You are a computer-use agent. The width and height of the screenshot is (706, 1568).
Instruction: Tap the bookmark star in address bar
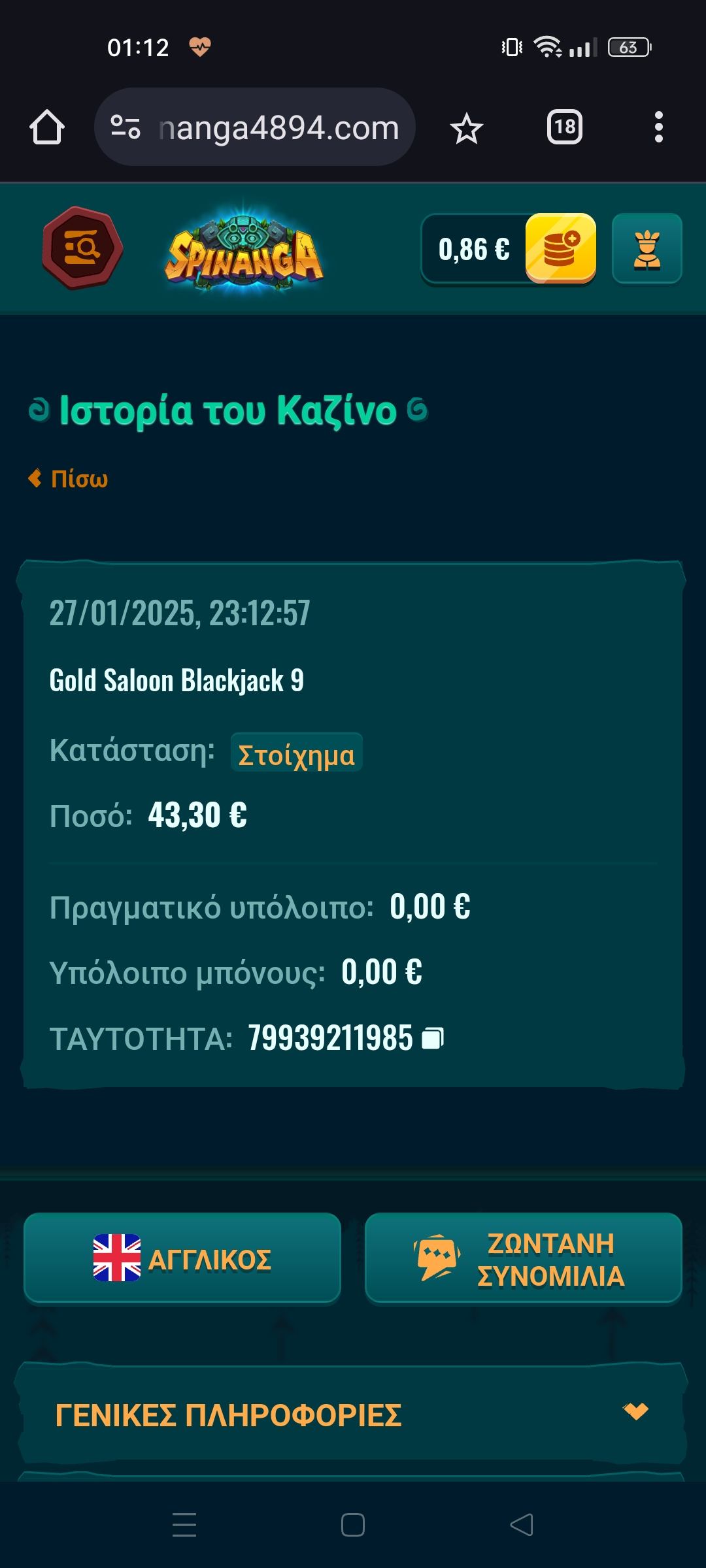(x=466, y=127)
